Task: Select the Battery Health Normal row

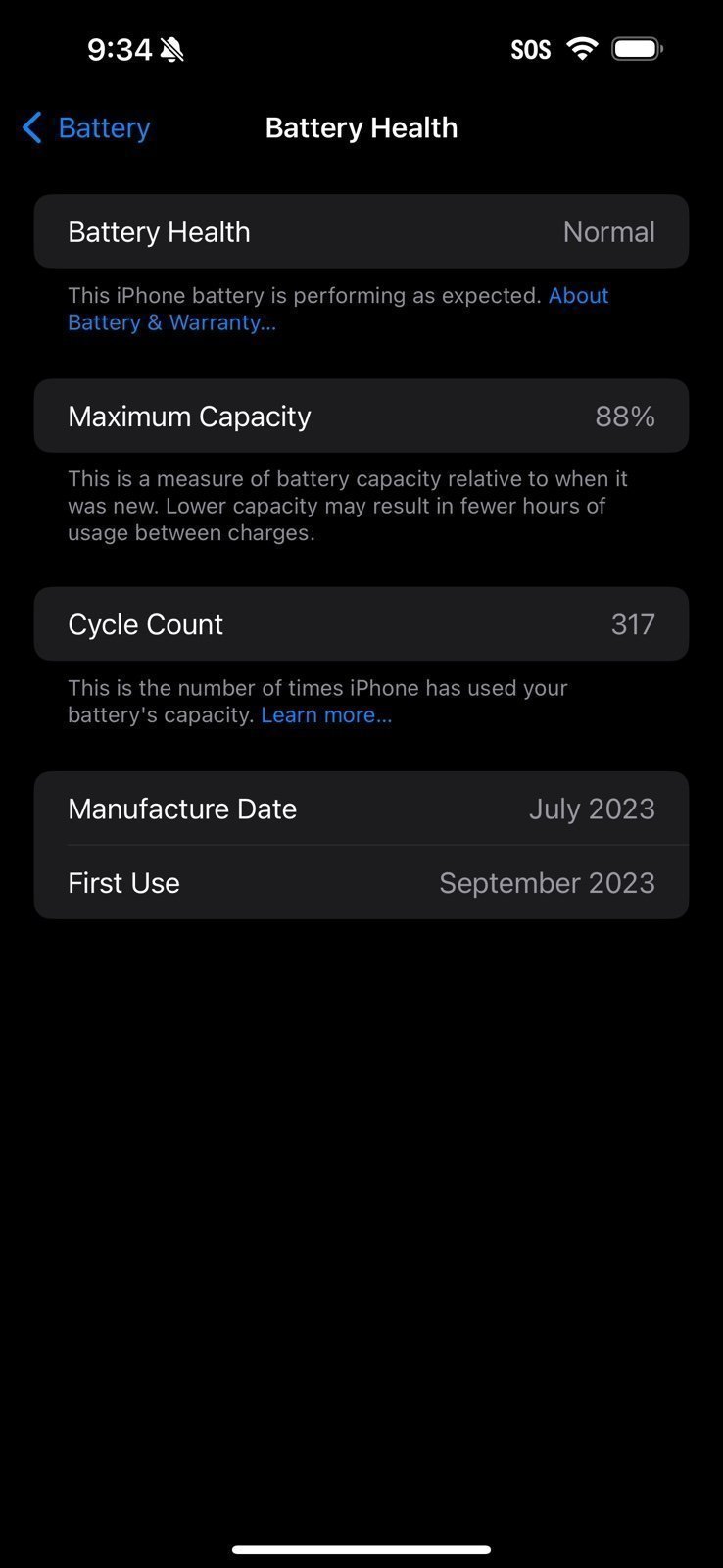Action: tap(361, 231)
